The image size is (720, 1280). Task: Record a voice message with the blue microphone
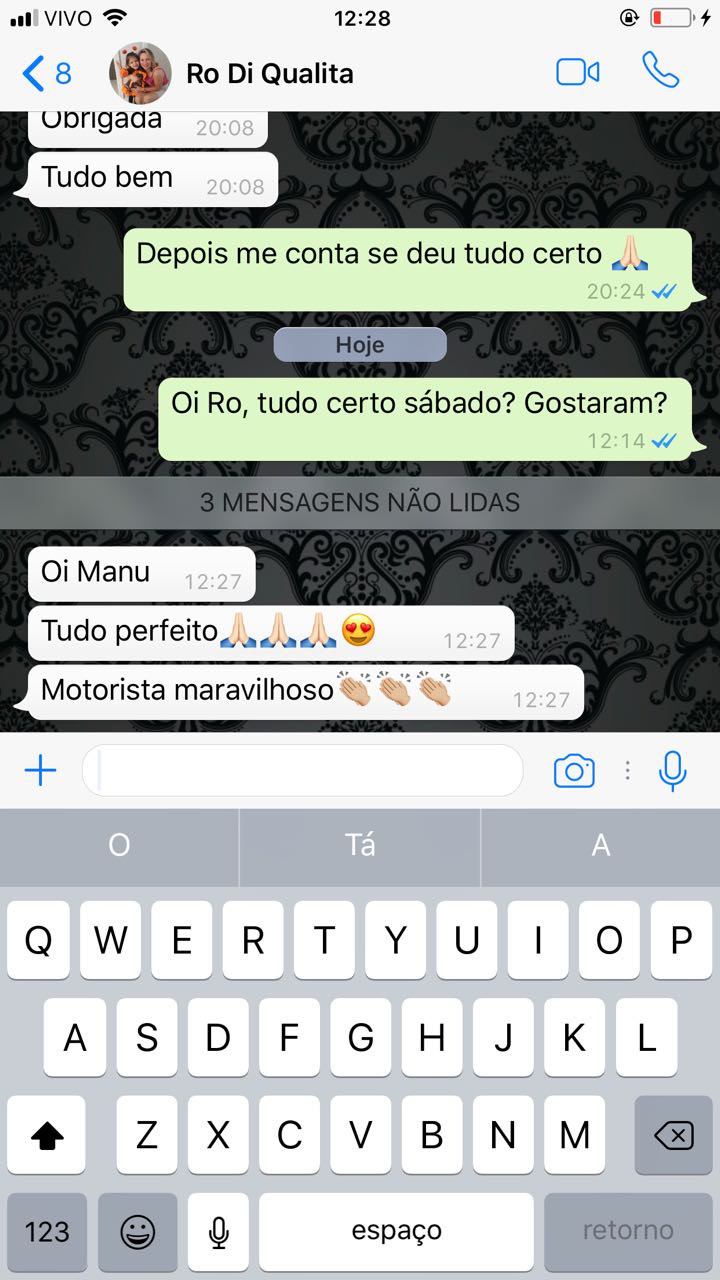coord(673,770)
